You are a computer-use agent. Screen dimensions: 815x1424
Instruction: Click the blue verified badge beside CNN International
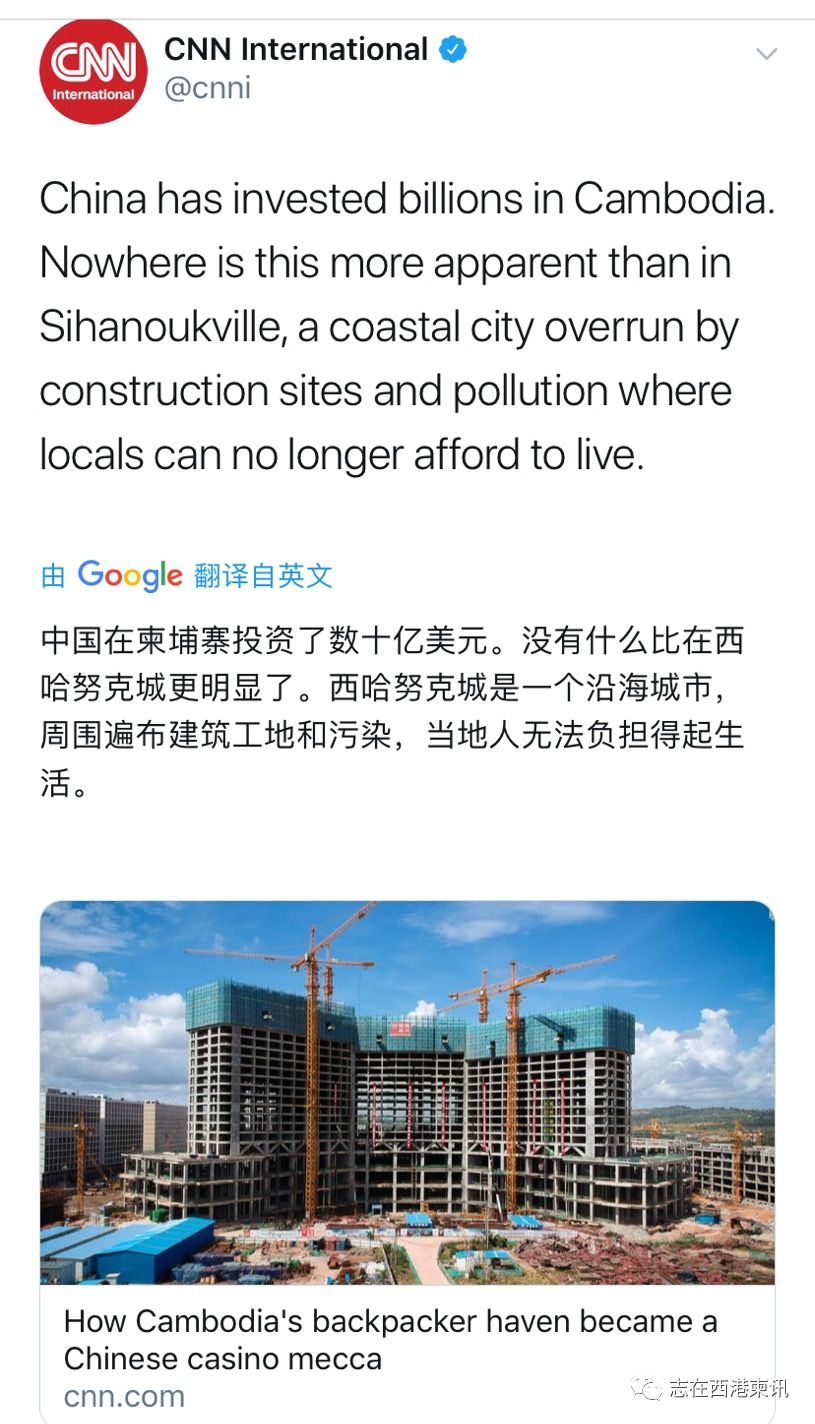click(x=451, y=47)
